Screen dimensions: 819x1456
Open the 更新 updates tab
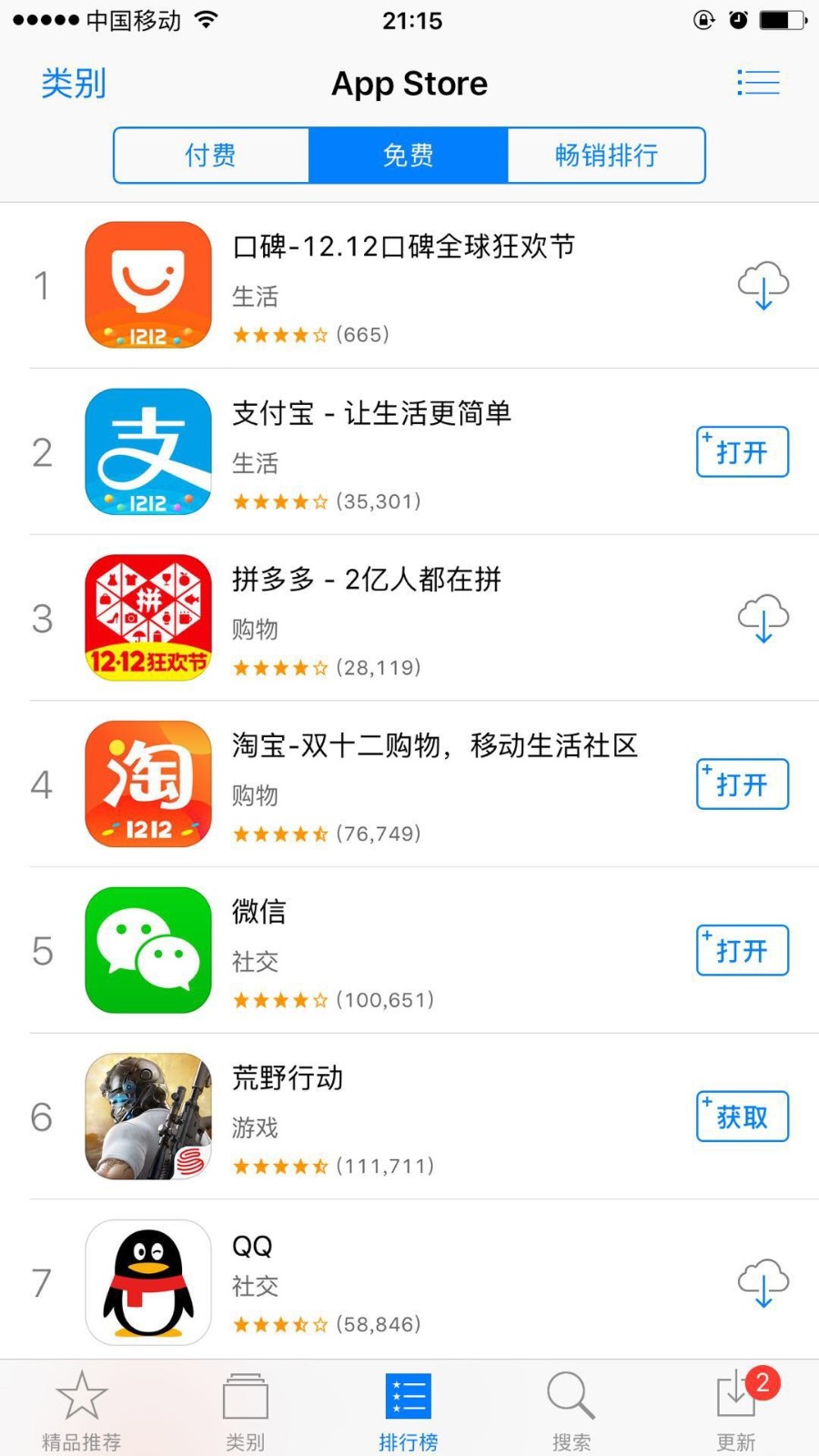point(735,1410)
